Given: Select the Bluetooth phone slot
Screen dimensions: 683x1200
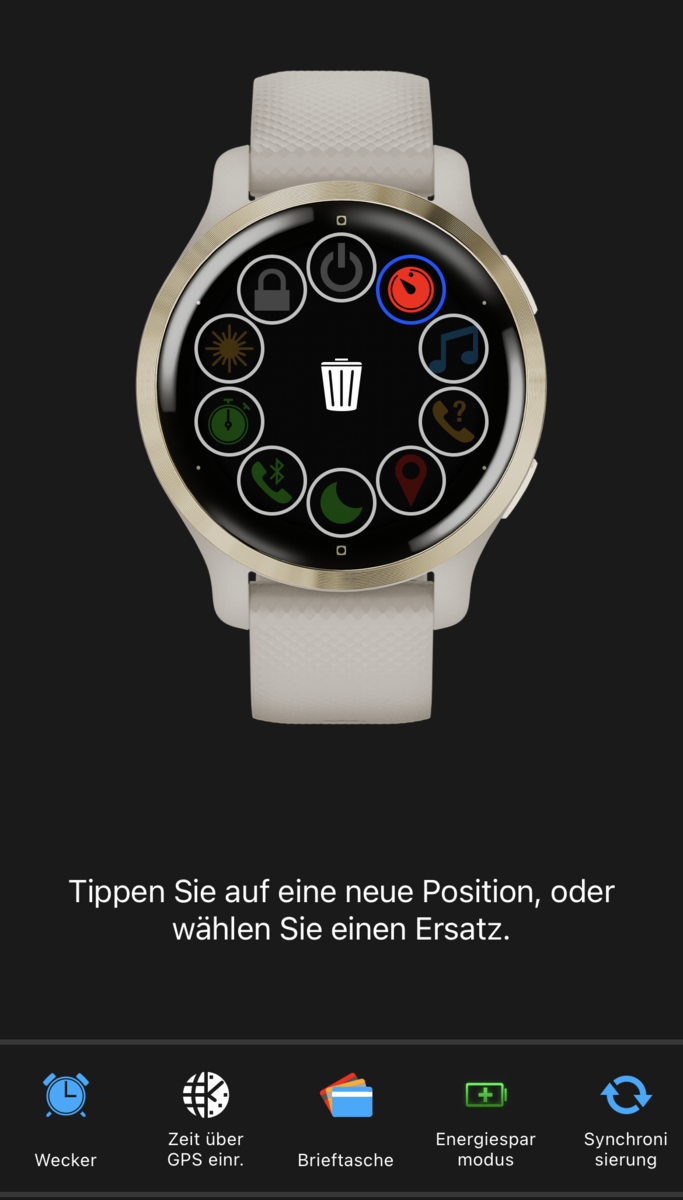Looking at the screenshot, I should pos(272,480).
